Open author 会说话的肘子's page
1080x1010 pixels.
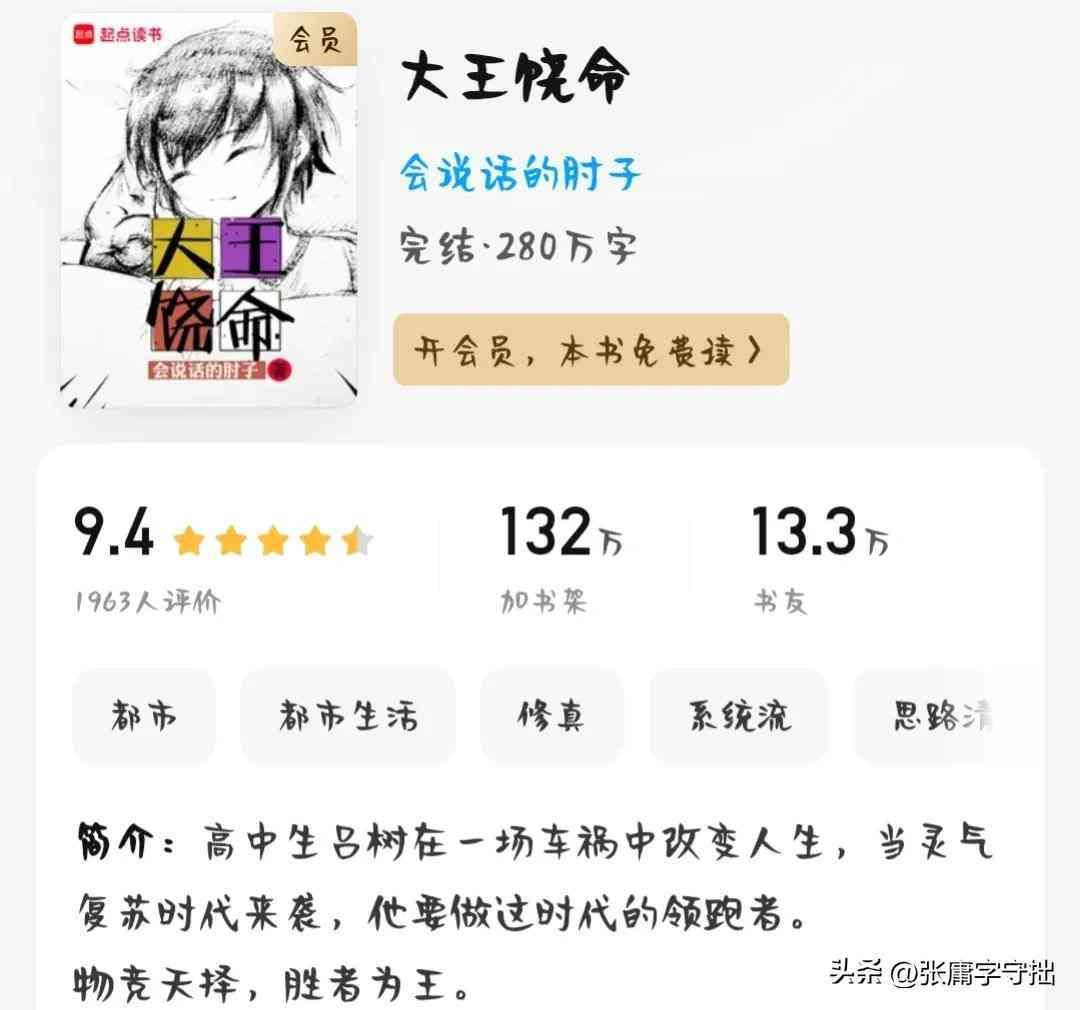(519, 175)
